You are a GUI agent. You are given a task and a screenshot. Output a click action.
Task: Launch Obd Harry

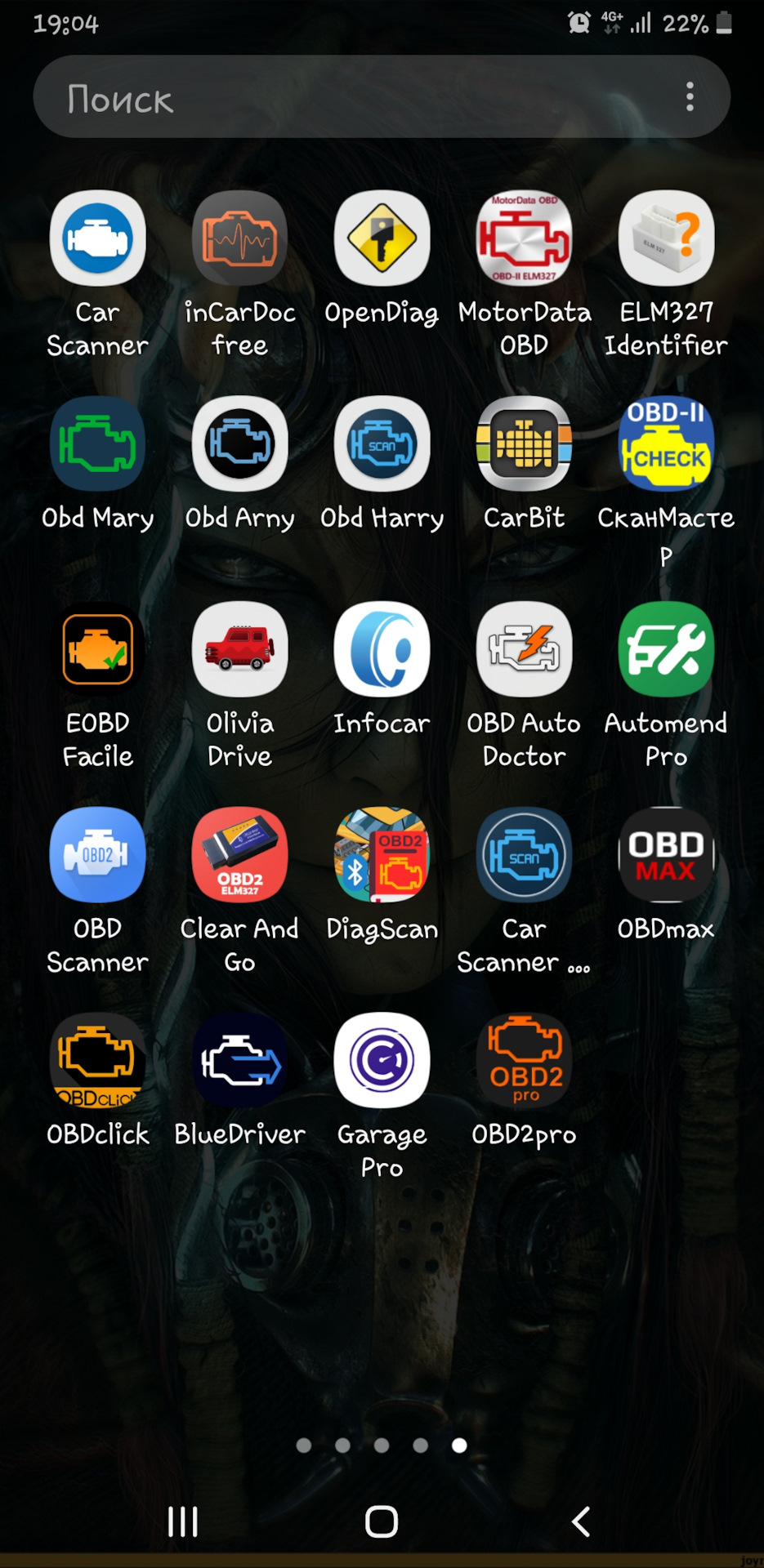pos(382,445)
